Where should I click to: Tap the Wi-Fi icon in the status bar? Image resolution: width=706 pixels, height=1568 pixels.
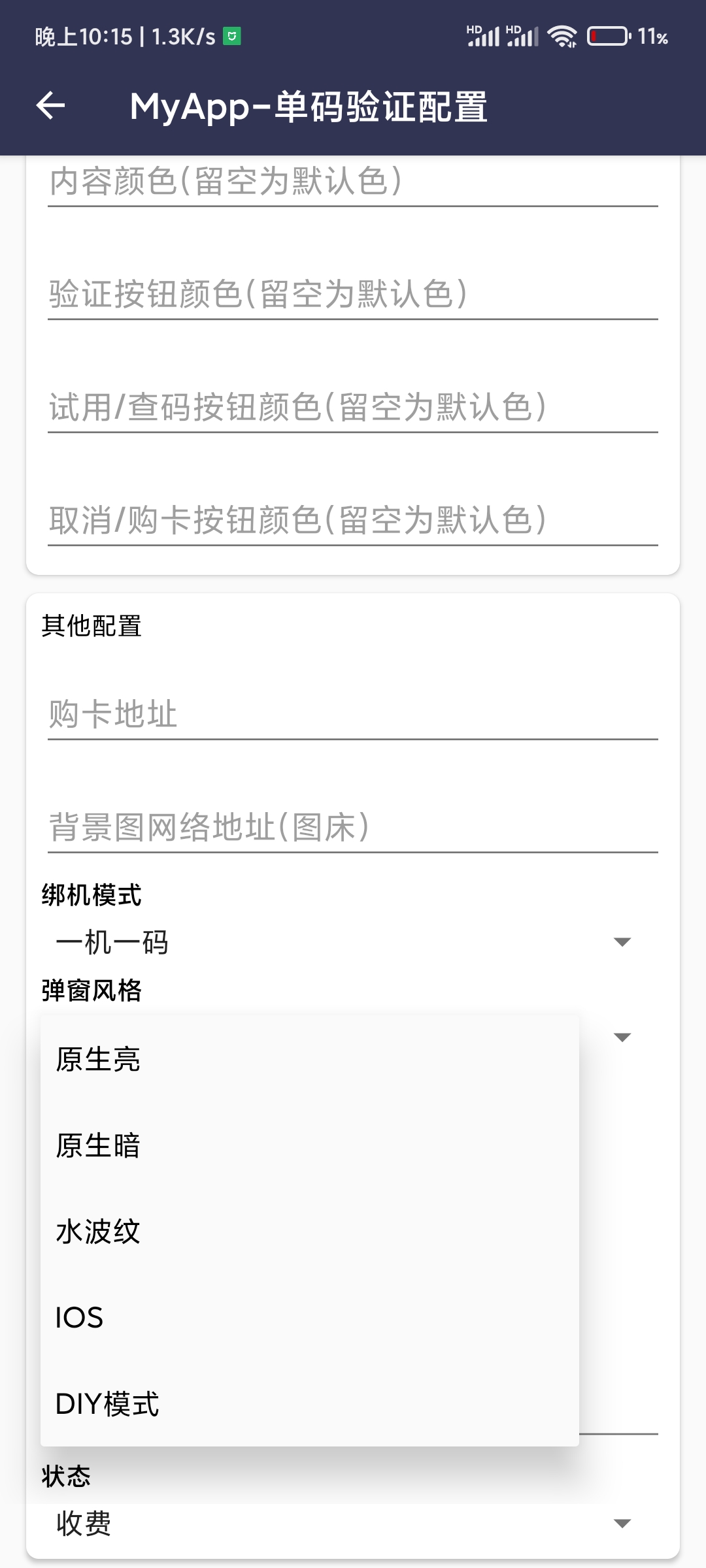562,36
